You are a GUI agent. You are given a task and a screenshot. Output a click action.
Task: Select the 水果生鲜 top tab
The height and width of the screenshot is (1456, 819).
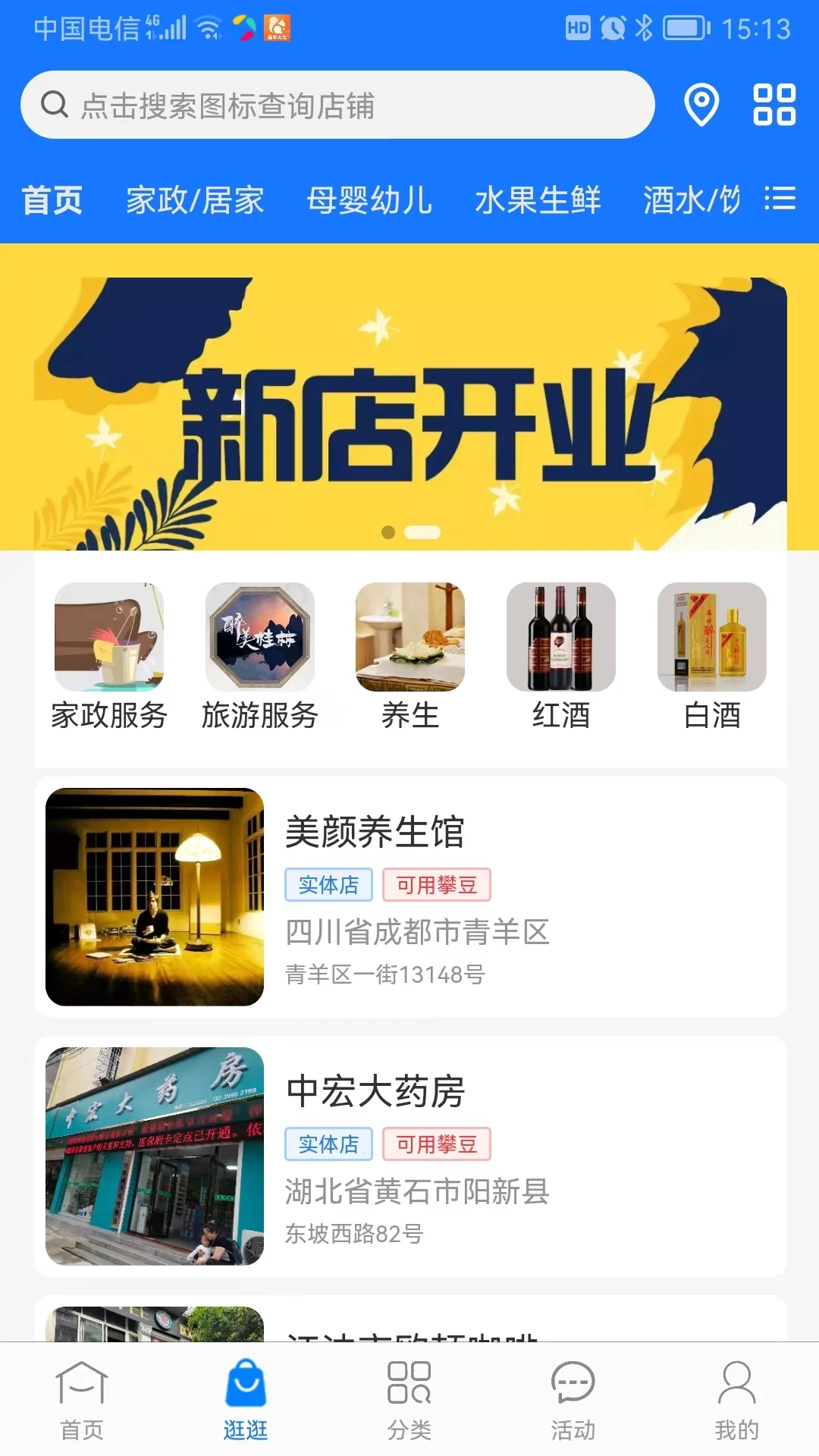click(538, 201)
